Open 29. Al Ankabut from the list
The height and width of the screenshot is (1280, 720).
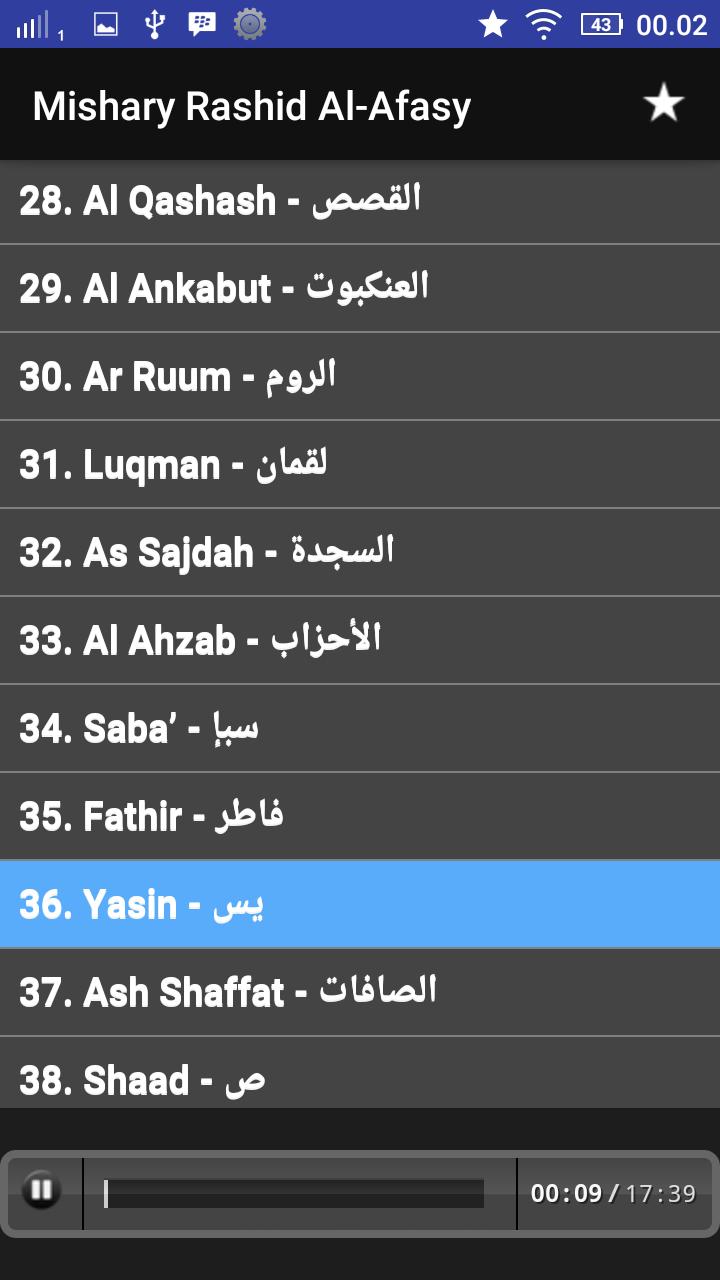tap(360, 289)
